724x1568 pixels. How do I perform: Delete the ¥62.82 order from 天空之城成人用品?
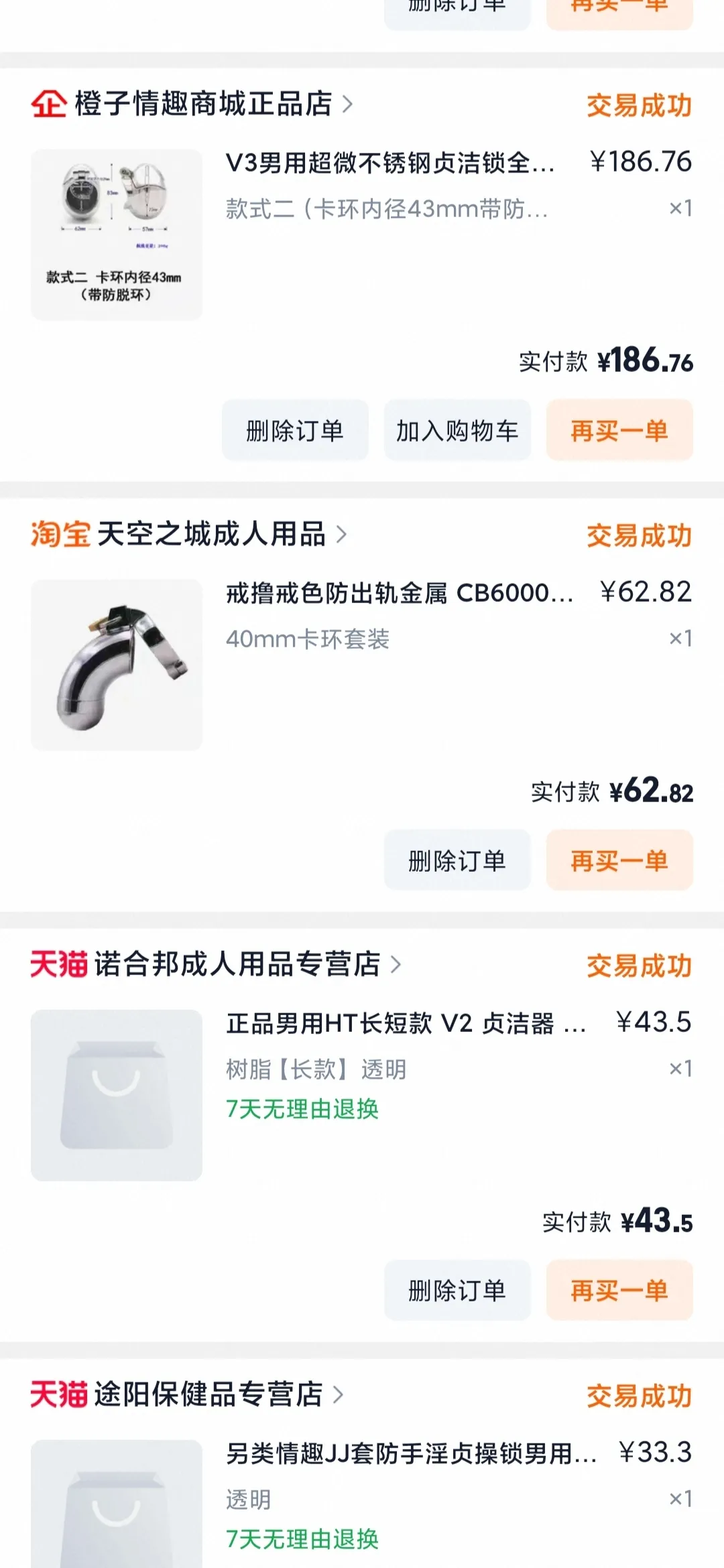(x=457, y=860)
